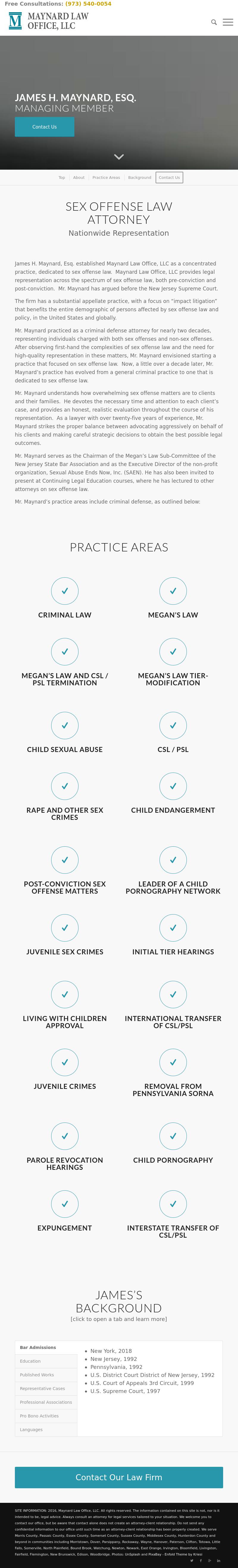The width and height of the screenshot is (238, 1568).
Task: Open the Facebook icon in footer
Action: [x=200, y=1561]
